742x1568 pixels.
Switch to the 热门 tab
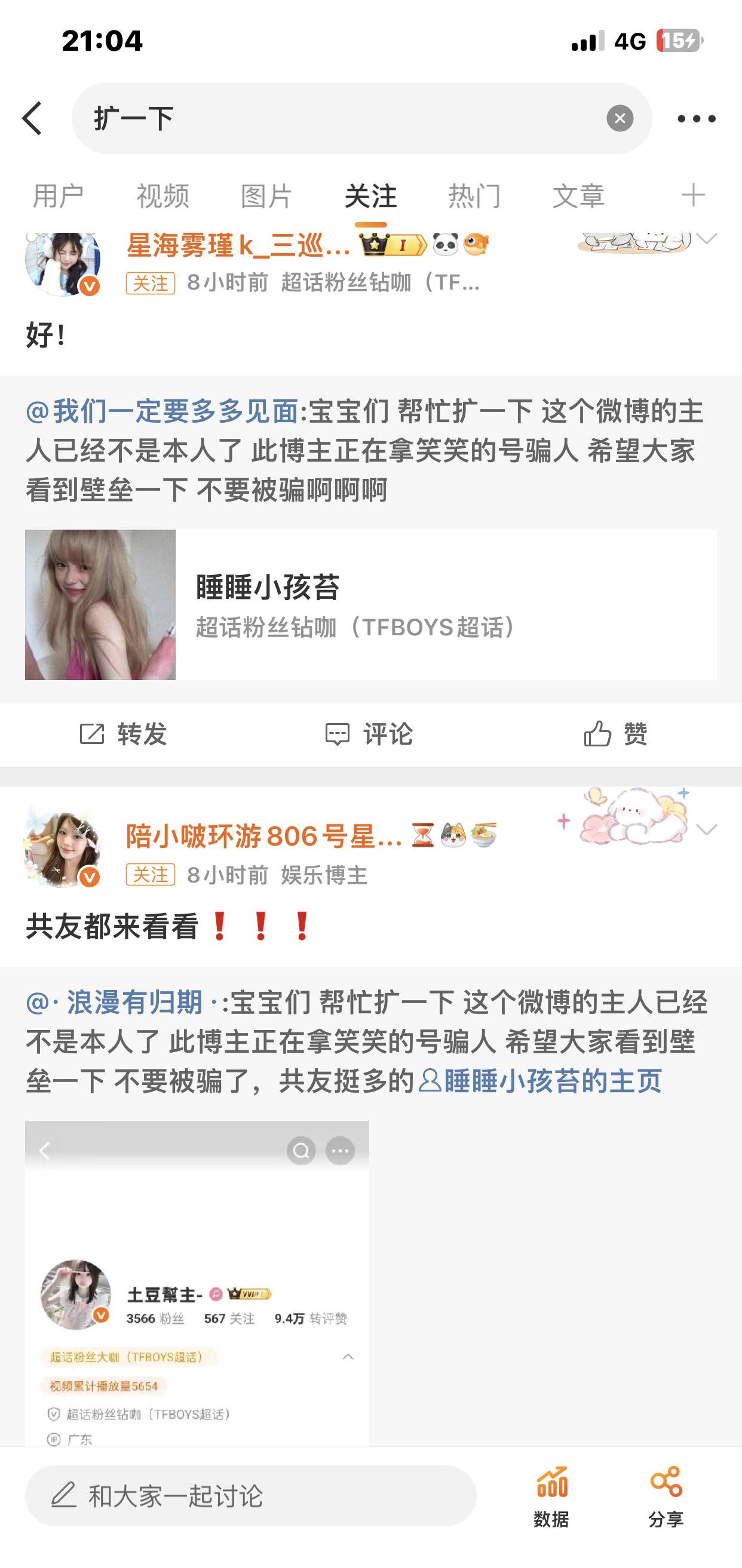point(474,196)
